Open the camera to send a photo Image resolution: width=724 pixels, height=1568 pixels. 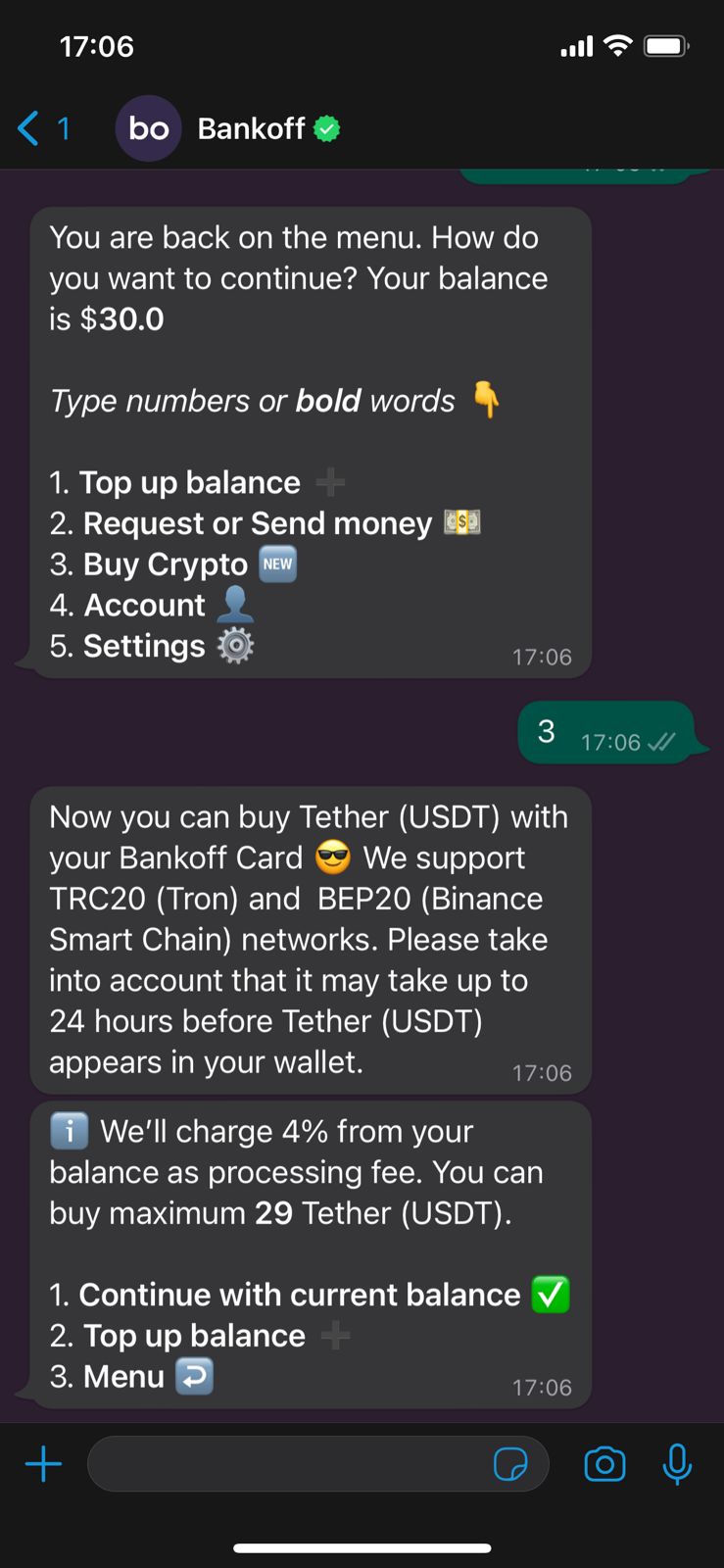604,1465
